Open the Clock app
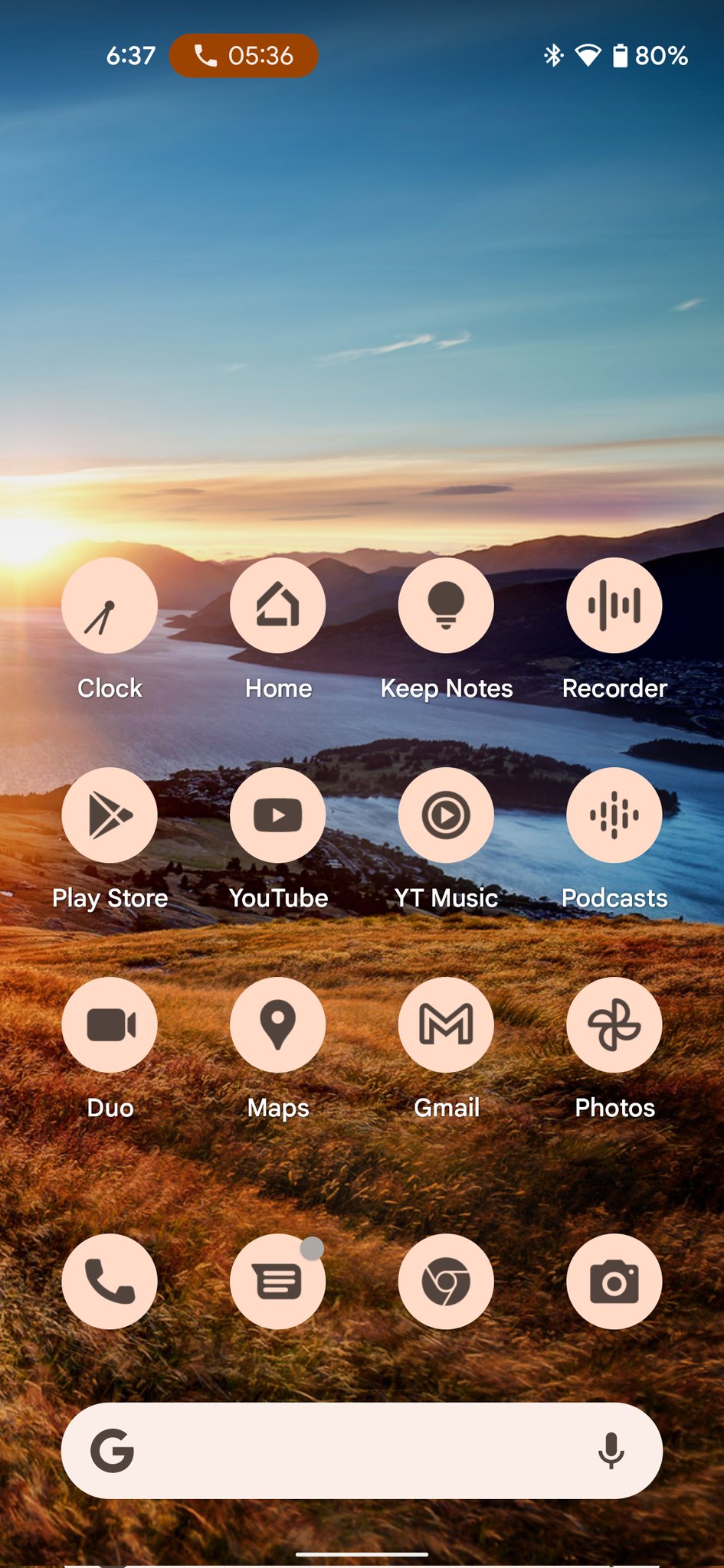Image resolution: width=724 pixels, height=1568 pixels. tap(110, 605)
